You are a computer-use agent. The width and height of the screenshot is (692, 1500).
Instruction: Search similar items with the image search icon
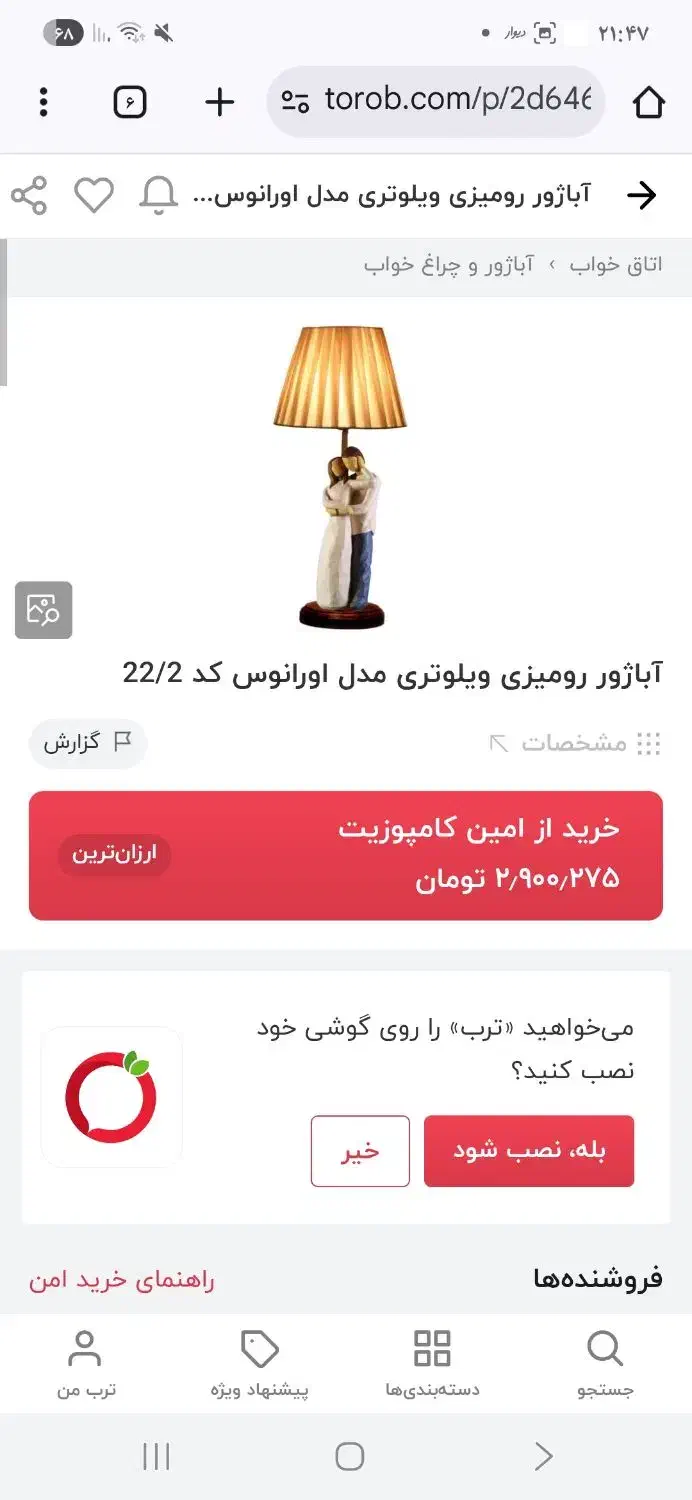click(x=43, y=609)
